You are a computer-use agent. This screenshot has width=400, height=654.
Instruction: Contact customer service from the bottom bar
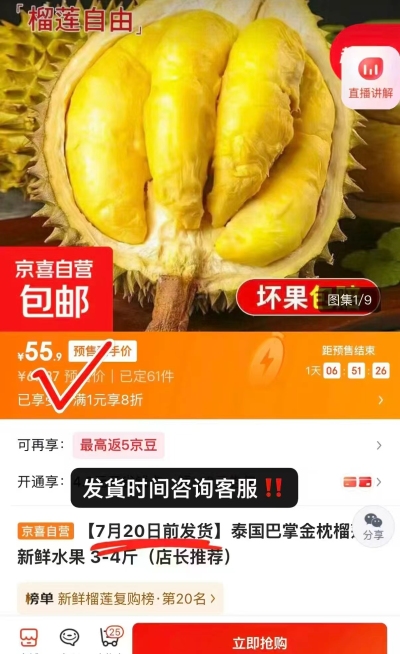point(69,639)
